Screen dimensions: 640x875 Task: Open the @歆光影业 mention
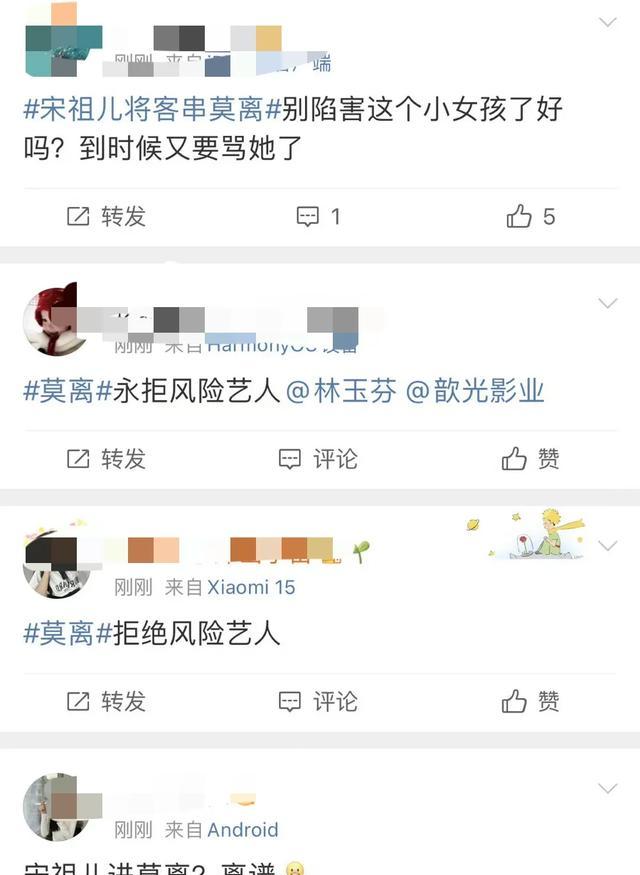(475, 390)
